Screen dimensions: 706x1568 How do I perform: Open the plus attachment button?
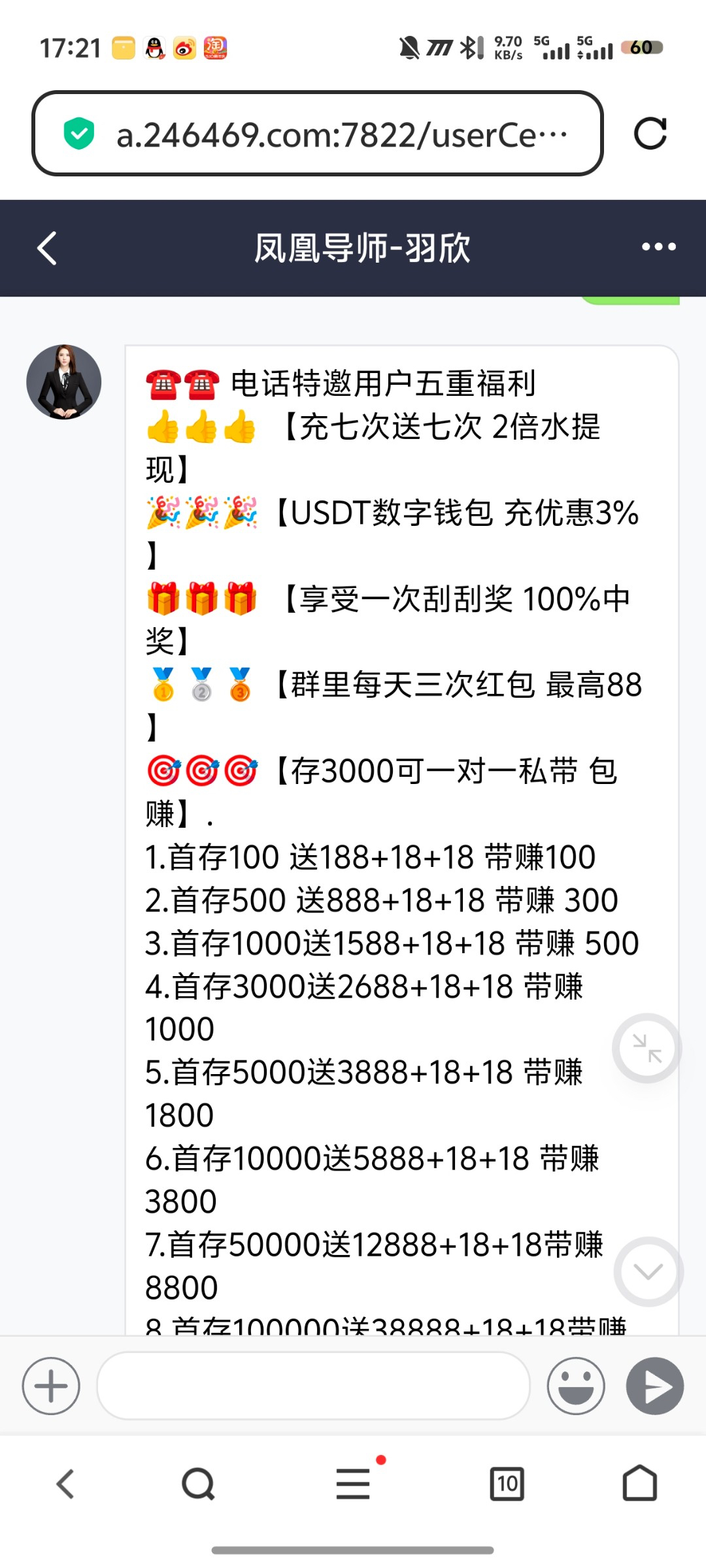(x=51, y=1386)
